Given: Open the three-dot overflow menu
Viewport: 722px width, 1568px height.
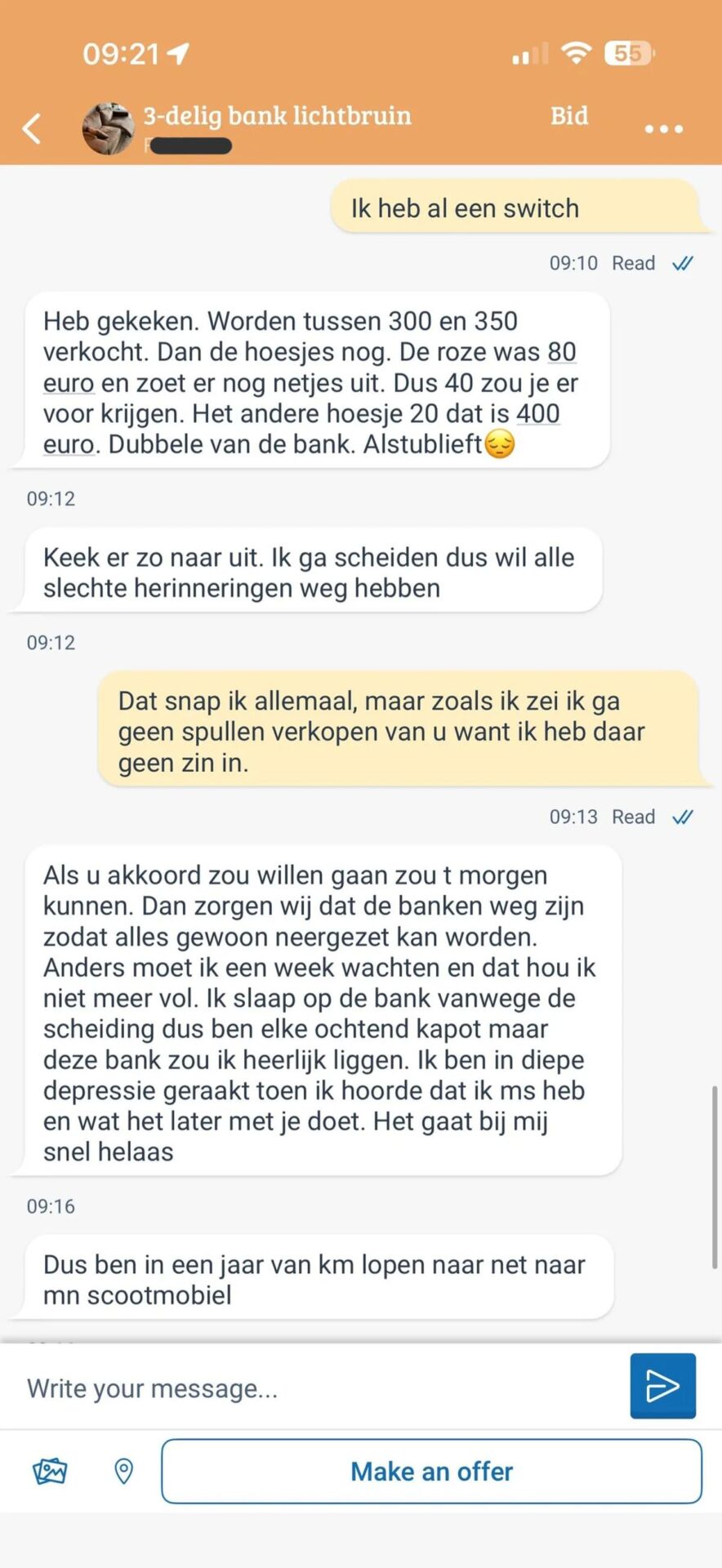Looking at the screenshot, I should (663, 129).
